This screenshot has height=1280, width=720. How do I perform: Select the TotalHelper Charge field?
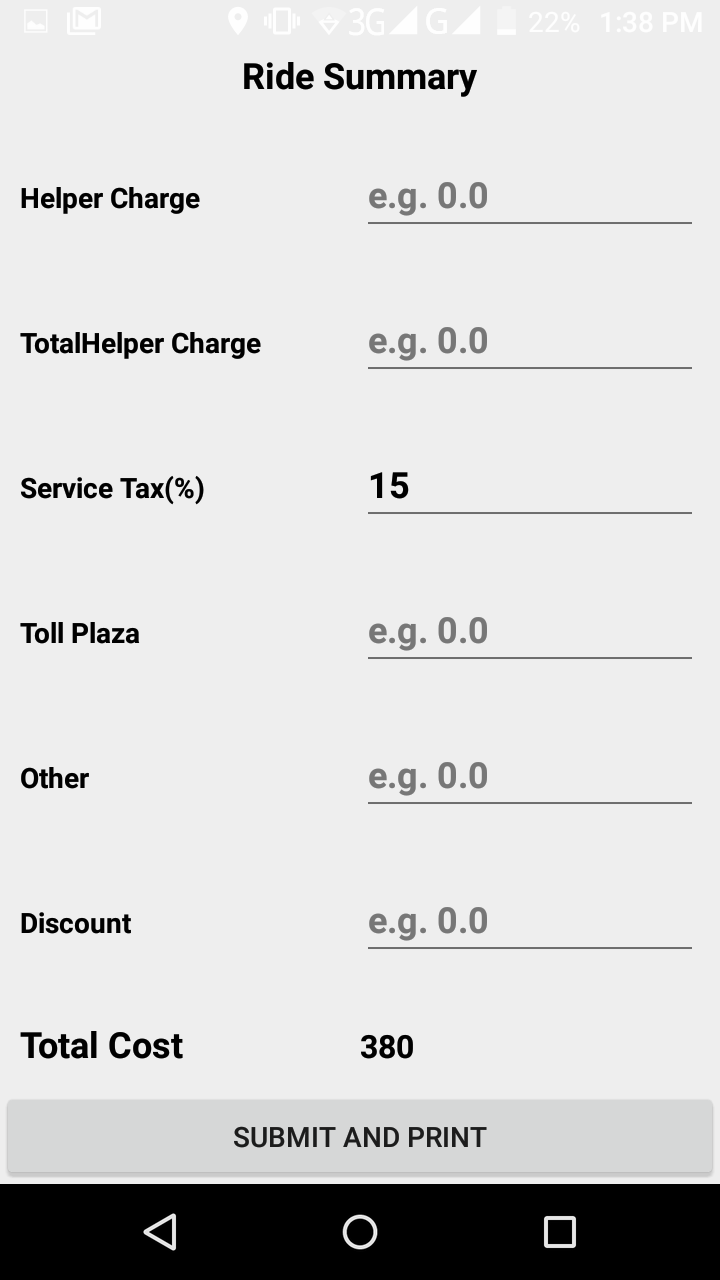[x=530, y=342]
